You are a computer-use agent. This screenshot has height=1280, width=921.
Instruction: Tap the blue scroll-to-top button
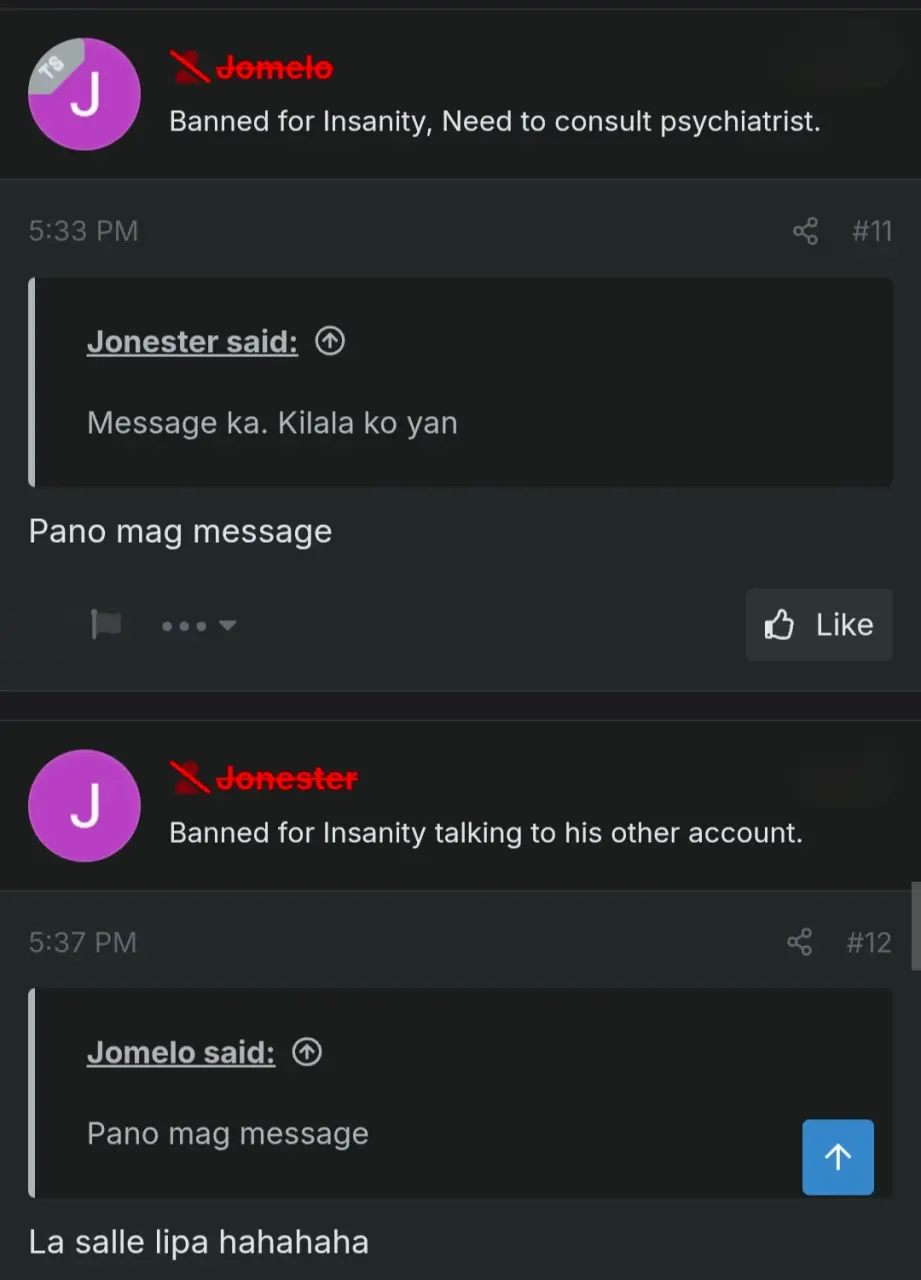838,1157
